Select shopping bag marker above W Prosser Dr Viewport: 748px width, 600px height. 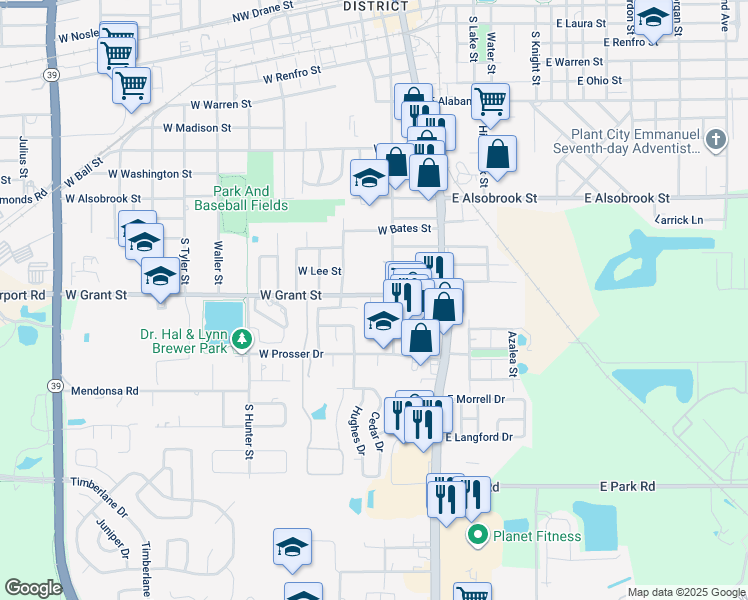[421, 337]
